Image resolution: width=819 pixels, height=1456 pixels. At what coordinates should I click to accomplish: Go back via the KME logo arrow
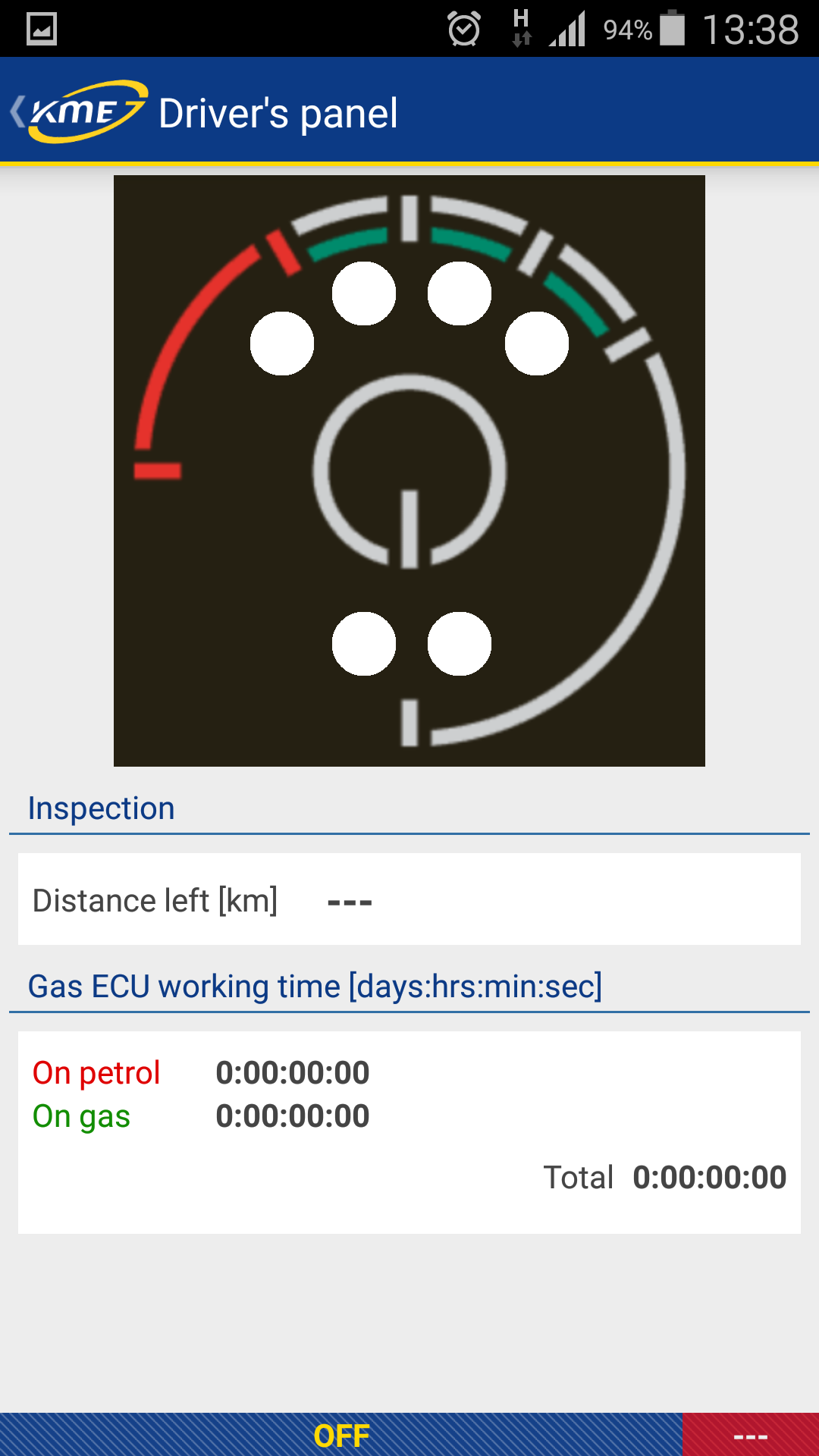pyautogui.click(x=76, y=111)
